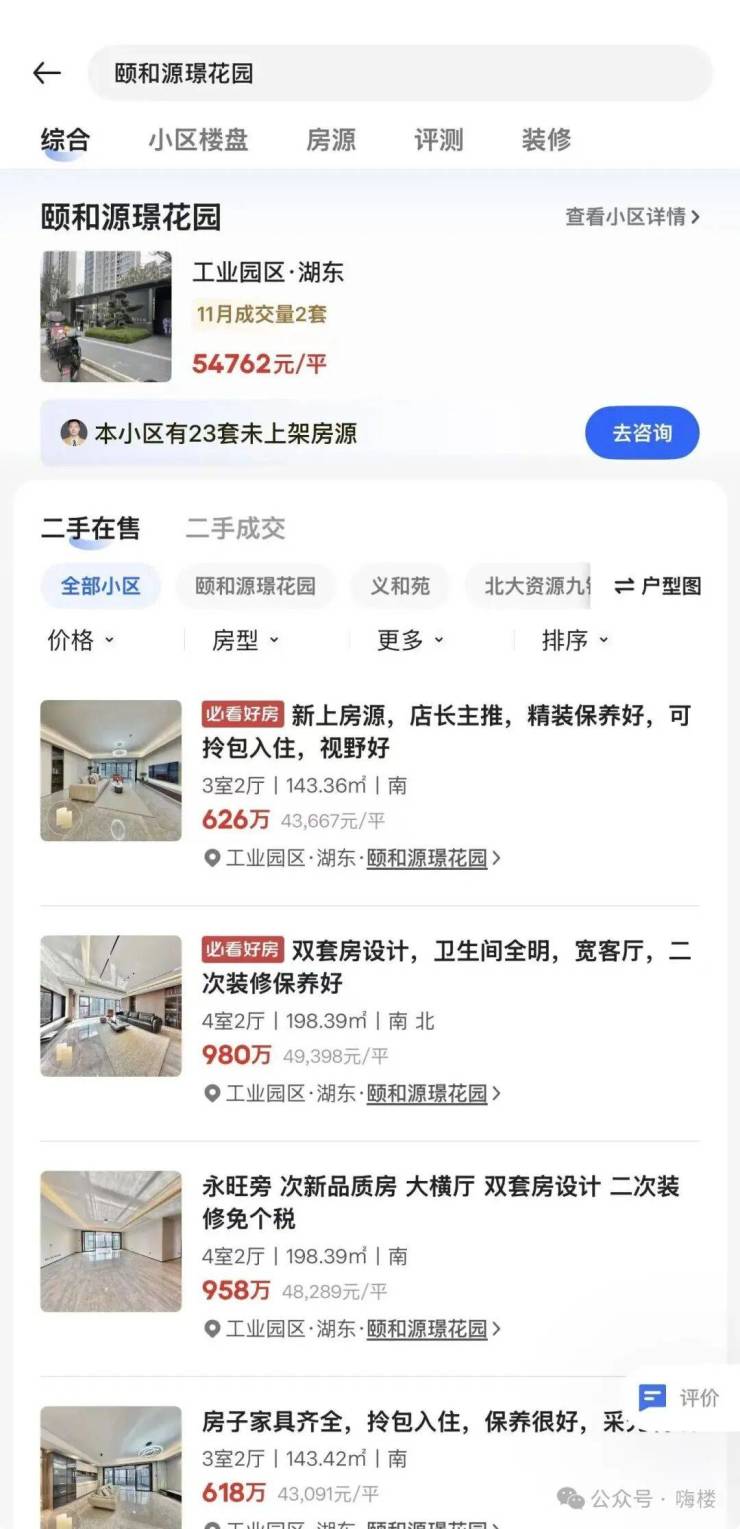Open the 排序 sort dropdown
The width and height of the screenshot is (740, 1529).
click(x=575, y=640)
